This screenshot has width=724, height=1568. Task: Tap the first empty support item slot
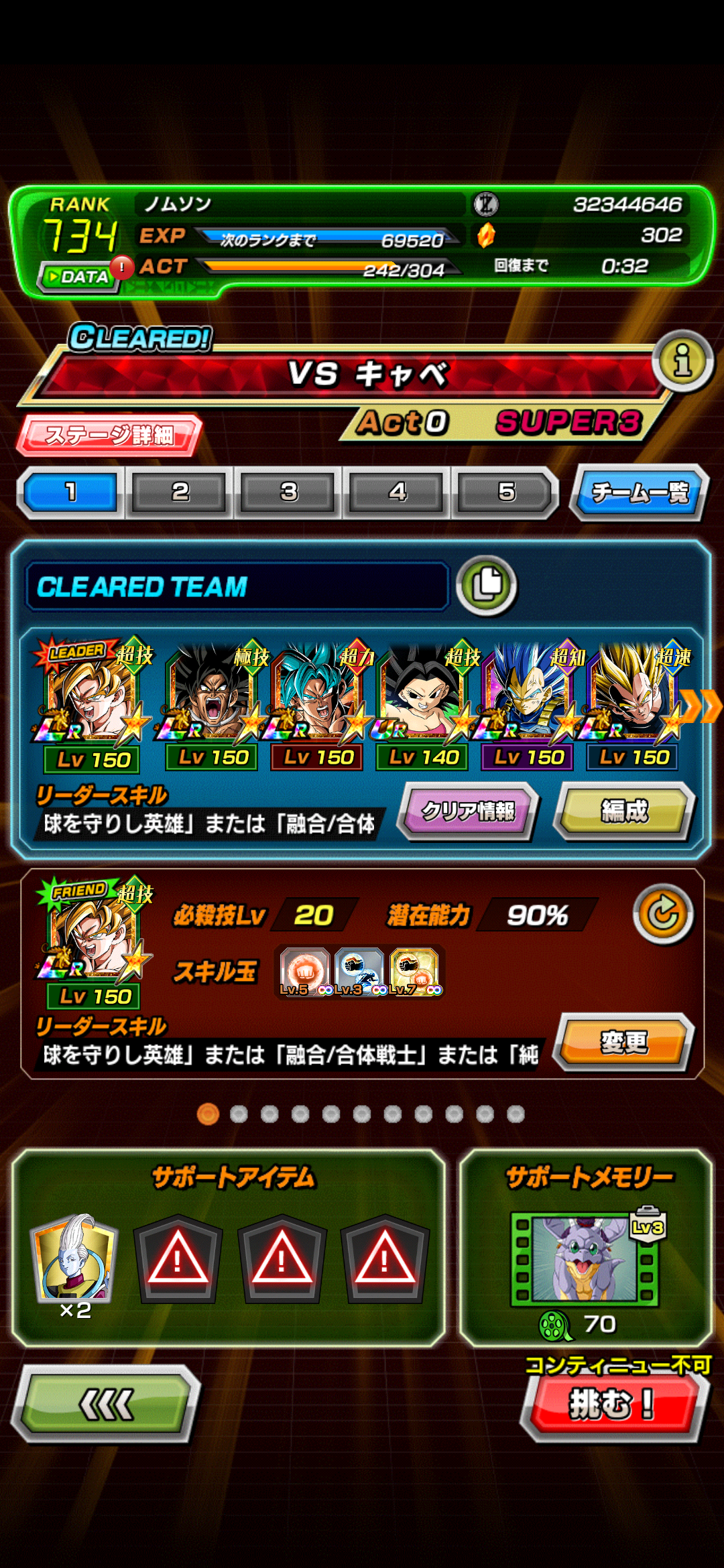(x=178, y=1260)
